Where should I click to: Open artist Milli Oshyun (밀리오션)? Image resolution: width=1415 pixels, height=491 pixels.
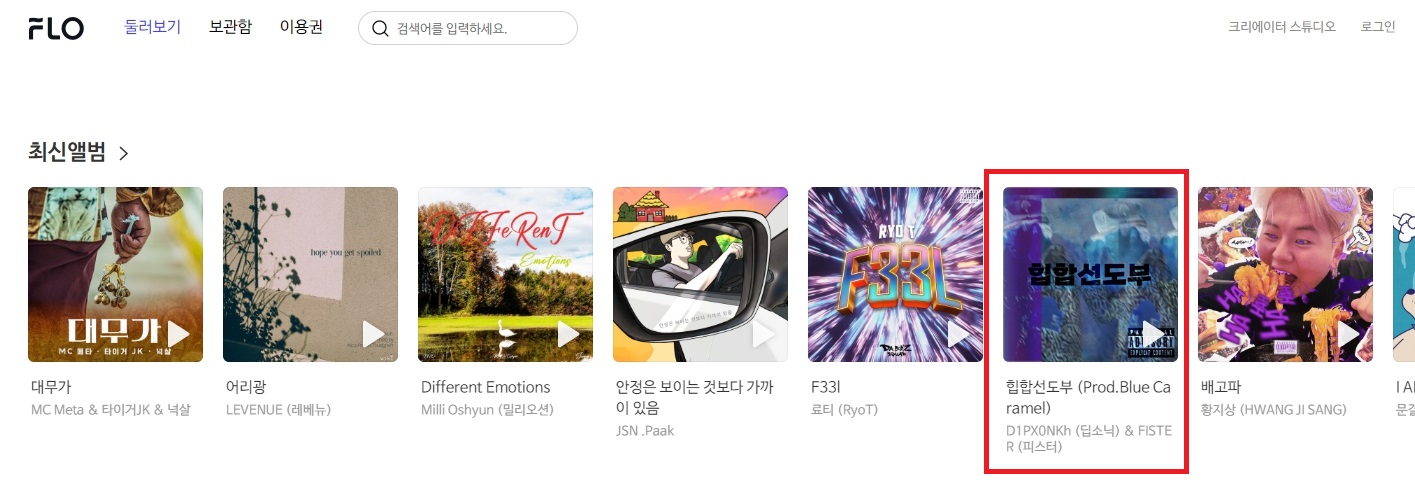(486, 410)
